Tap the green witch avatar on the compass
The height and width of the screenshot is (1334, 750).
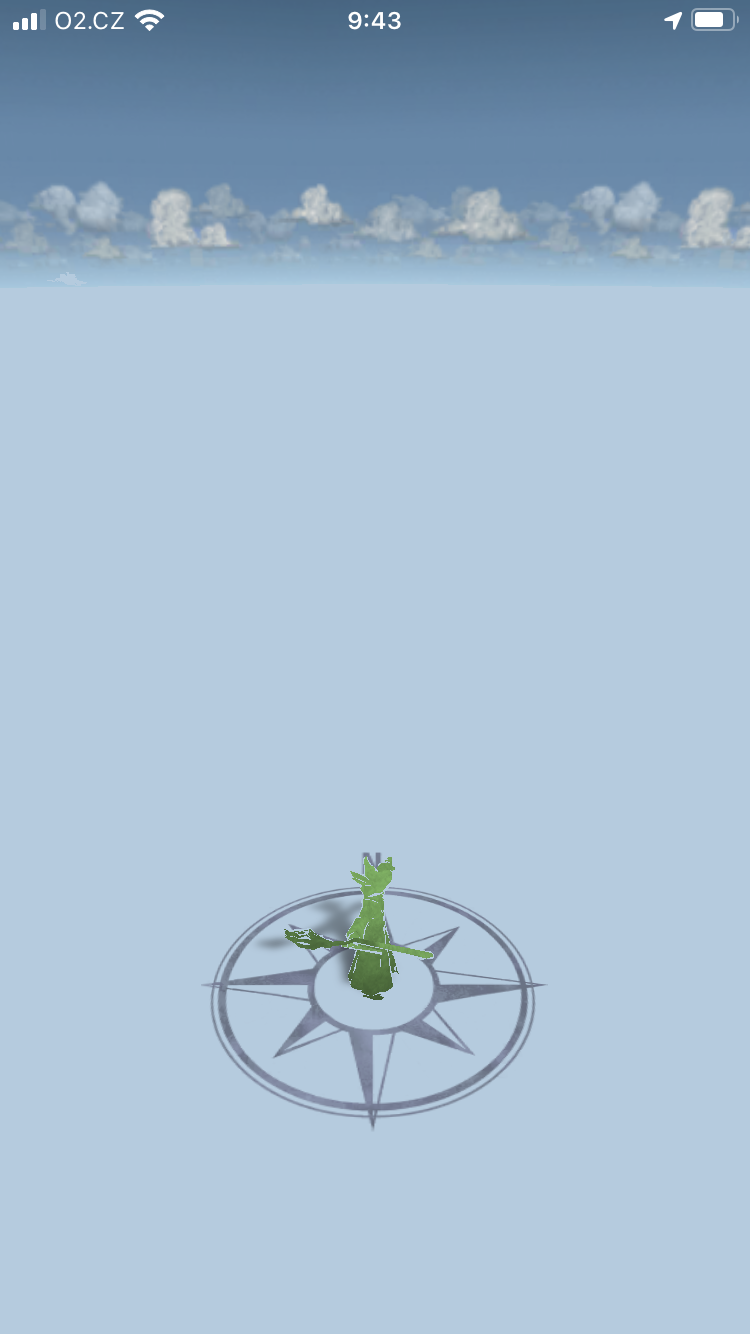[371, 935]
